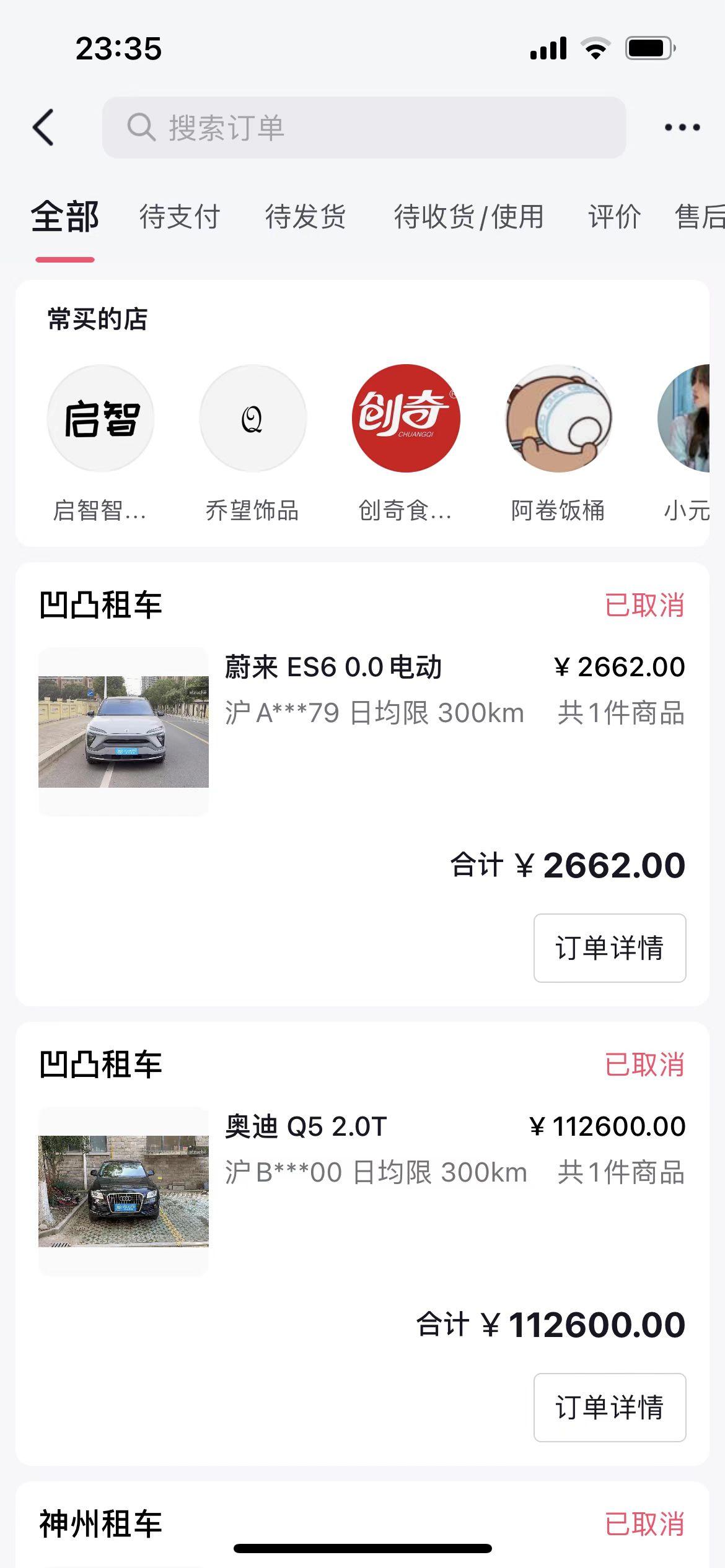Switch to the 待发货 tab
Viewport: 725px width, 1568px height.
(305, 217)
